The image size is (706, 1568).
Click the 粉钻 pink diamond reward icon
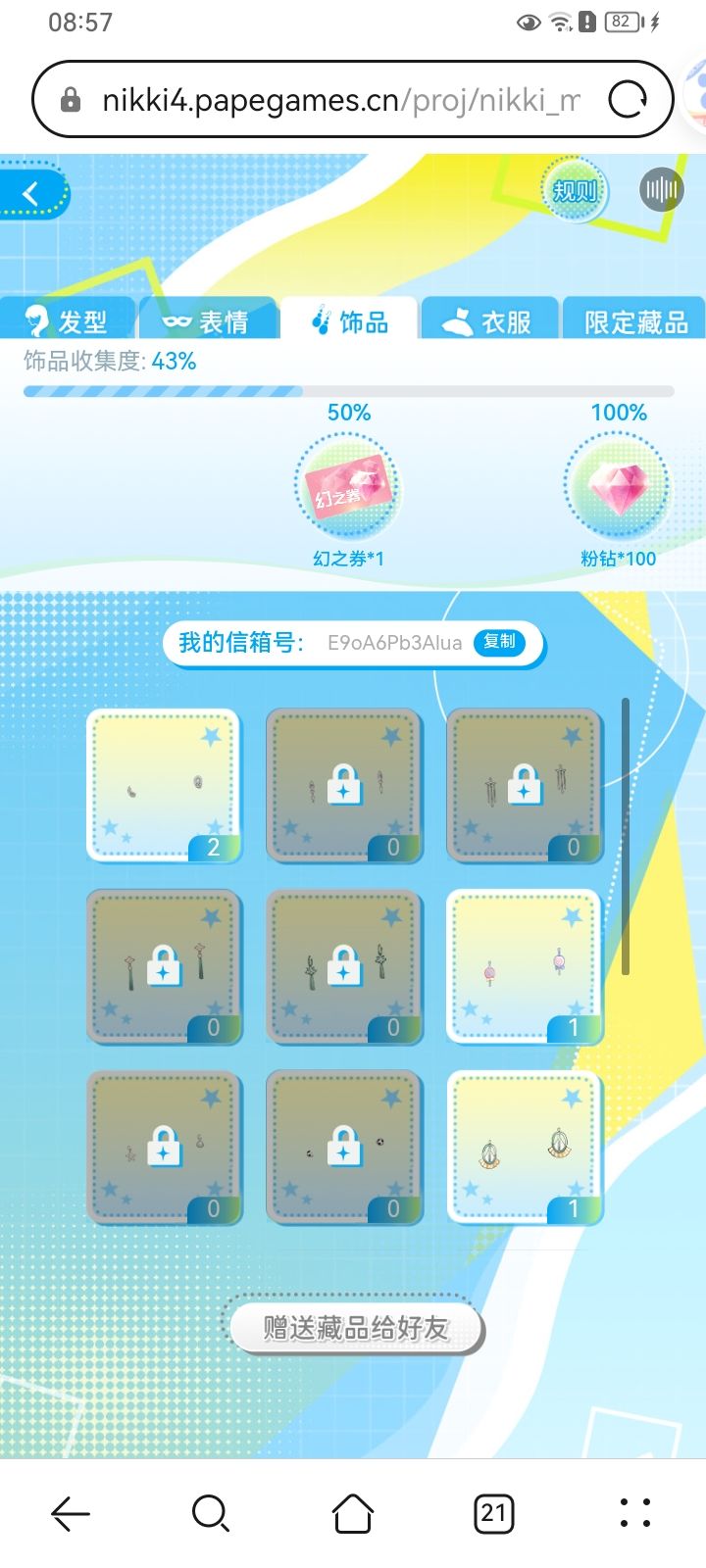tap(617, 487)
